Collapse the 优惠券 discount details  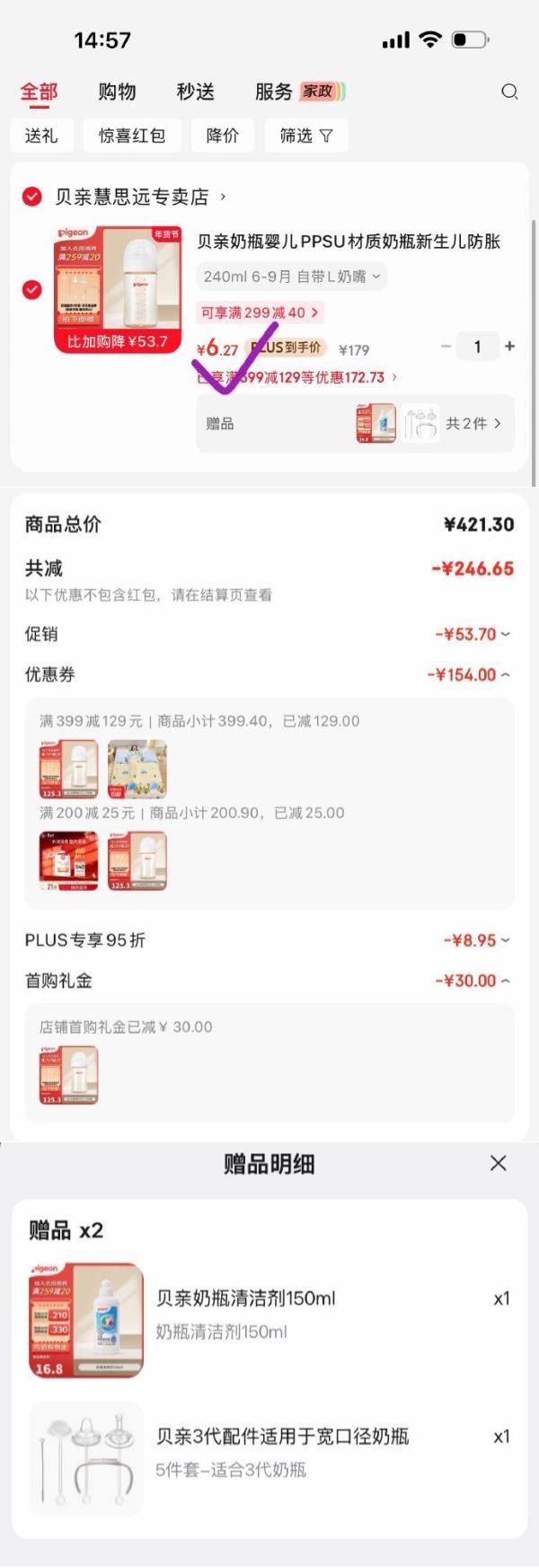coord(469,674)
